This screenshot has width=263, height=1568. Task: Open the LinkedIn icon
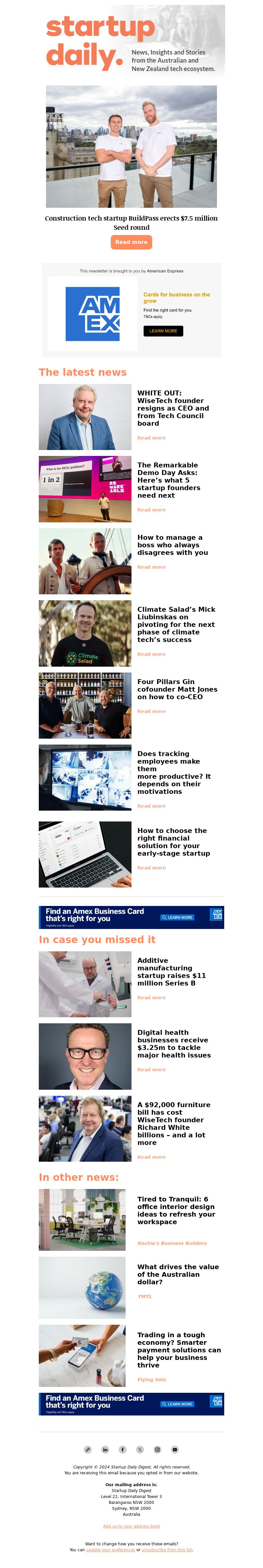pyautogui.click(x=105, y=1449)
